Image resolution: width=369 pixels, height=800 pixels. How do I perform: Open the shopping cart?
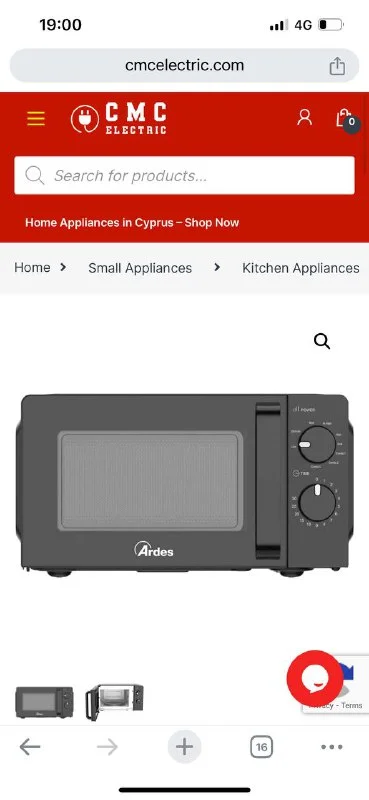347,118
